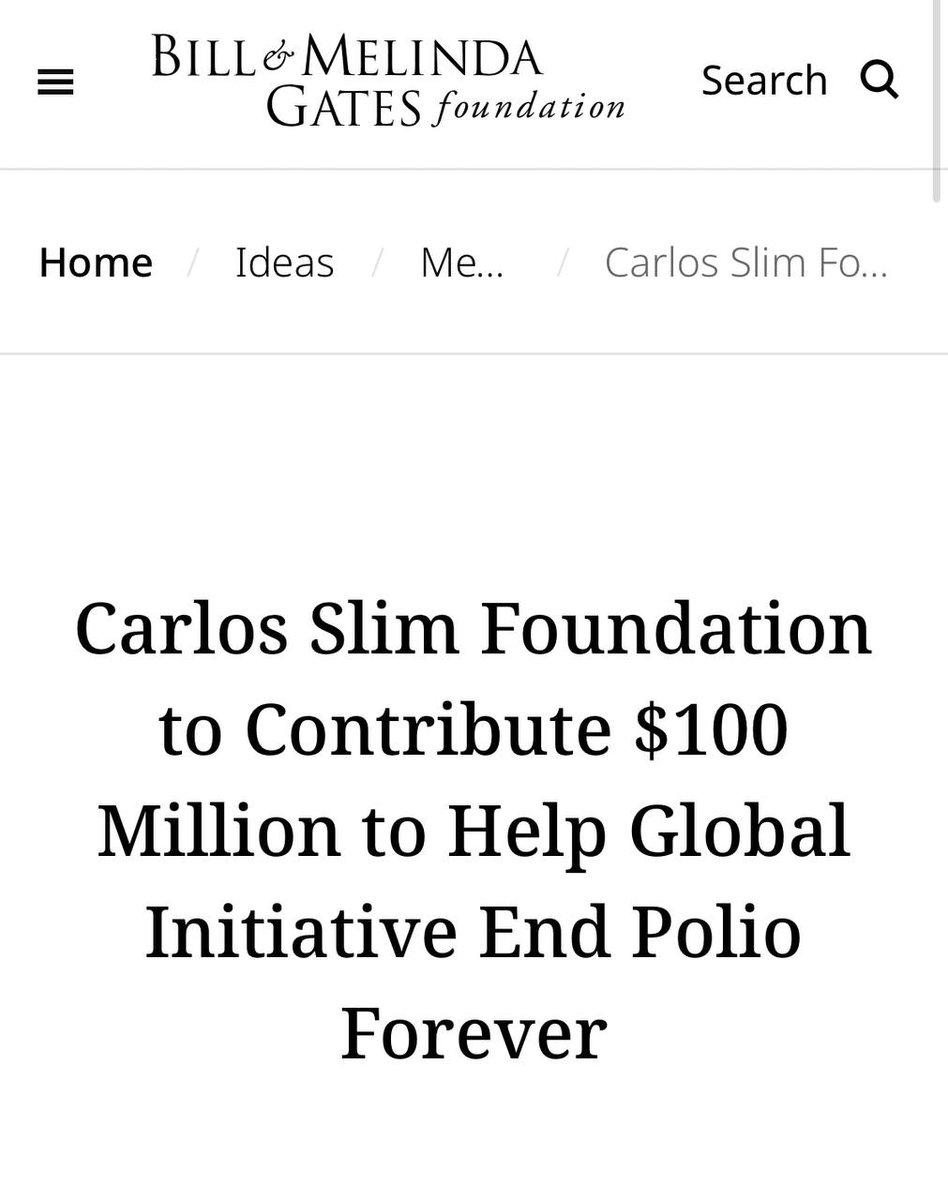Open the hamburger navigation menu
948x1200 pixels.
pos(56,85)
